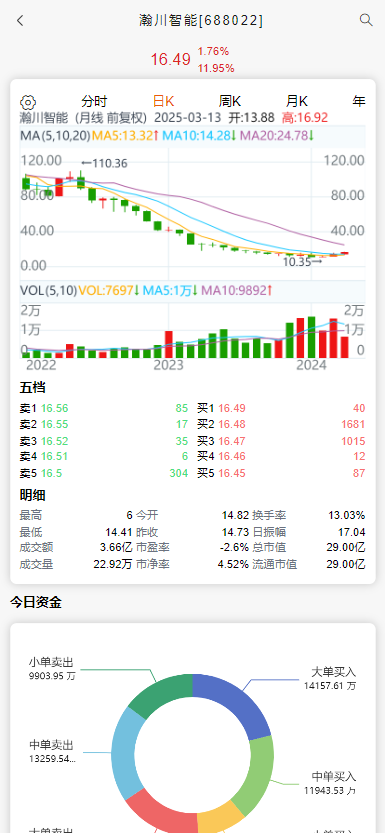The width and height of the screenshot is (385, 833).
Task: Open chart settings gear icon
Action: 28,102
